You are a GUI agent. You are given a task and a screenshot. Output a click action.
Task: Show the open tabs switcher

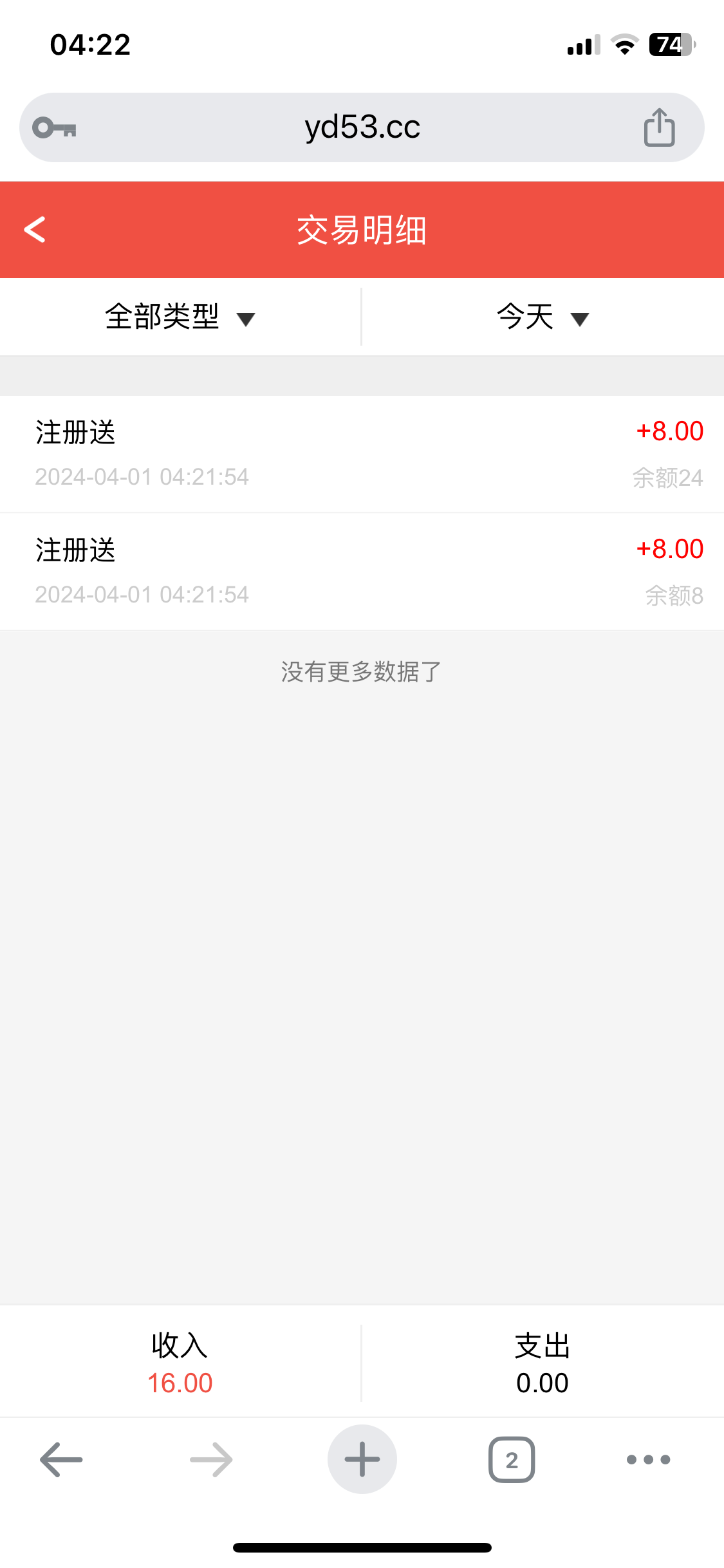point(512,1460)
